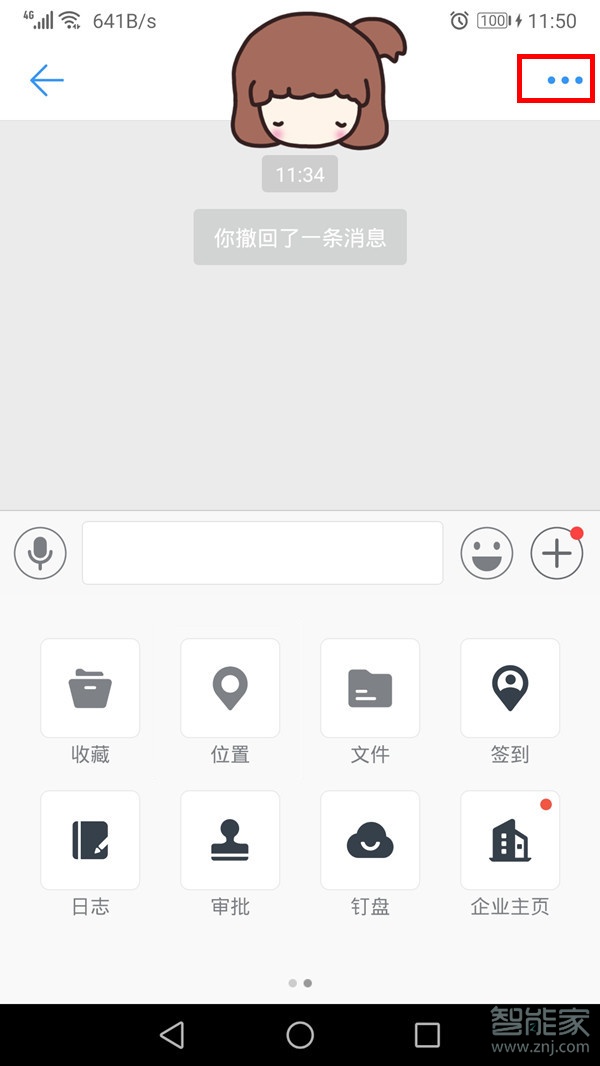The width and height of the screenshot is (600, 1066).
Task: Go back using the blue arrow
Action: [x=46, y=80]
